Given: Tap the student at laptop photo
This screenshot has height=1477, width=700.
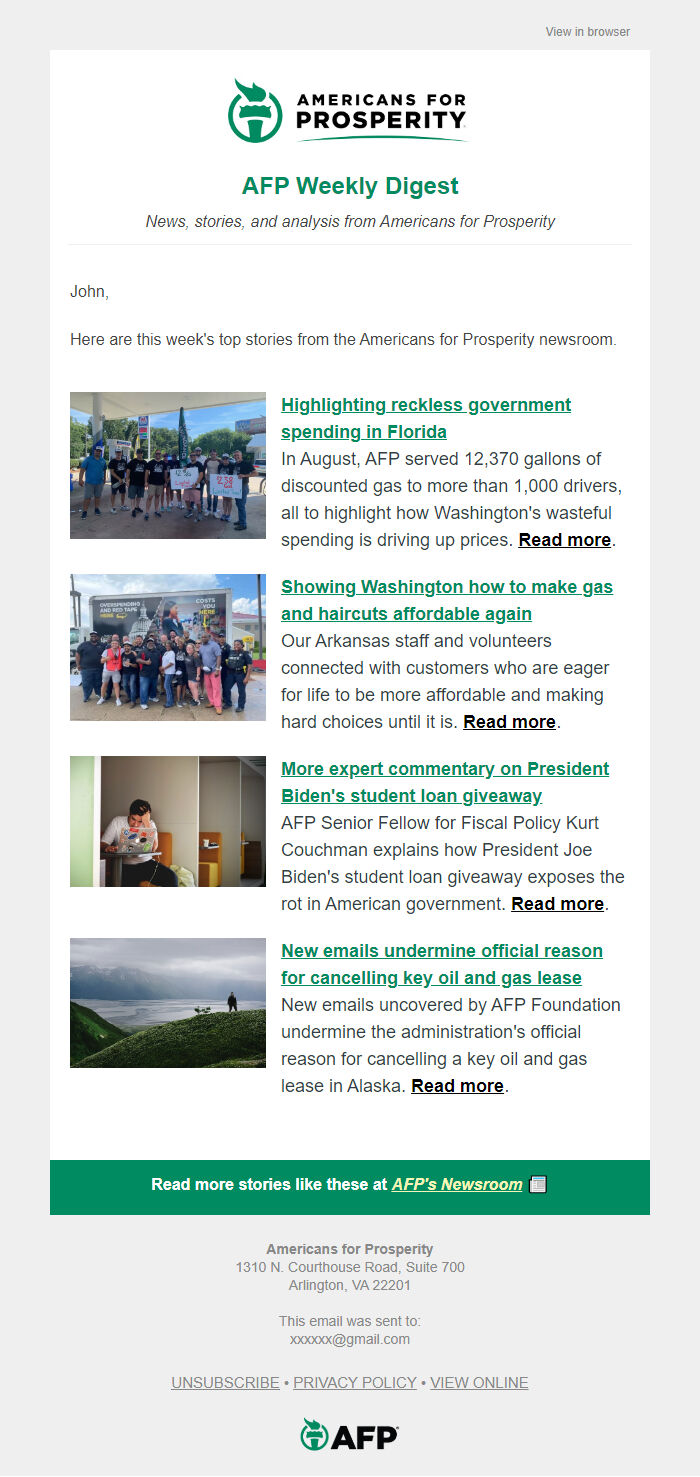Looking at the screenshot, I should coord(167,821).
